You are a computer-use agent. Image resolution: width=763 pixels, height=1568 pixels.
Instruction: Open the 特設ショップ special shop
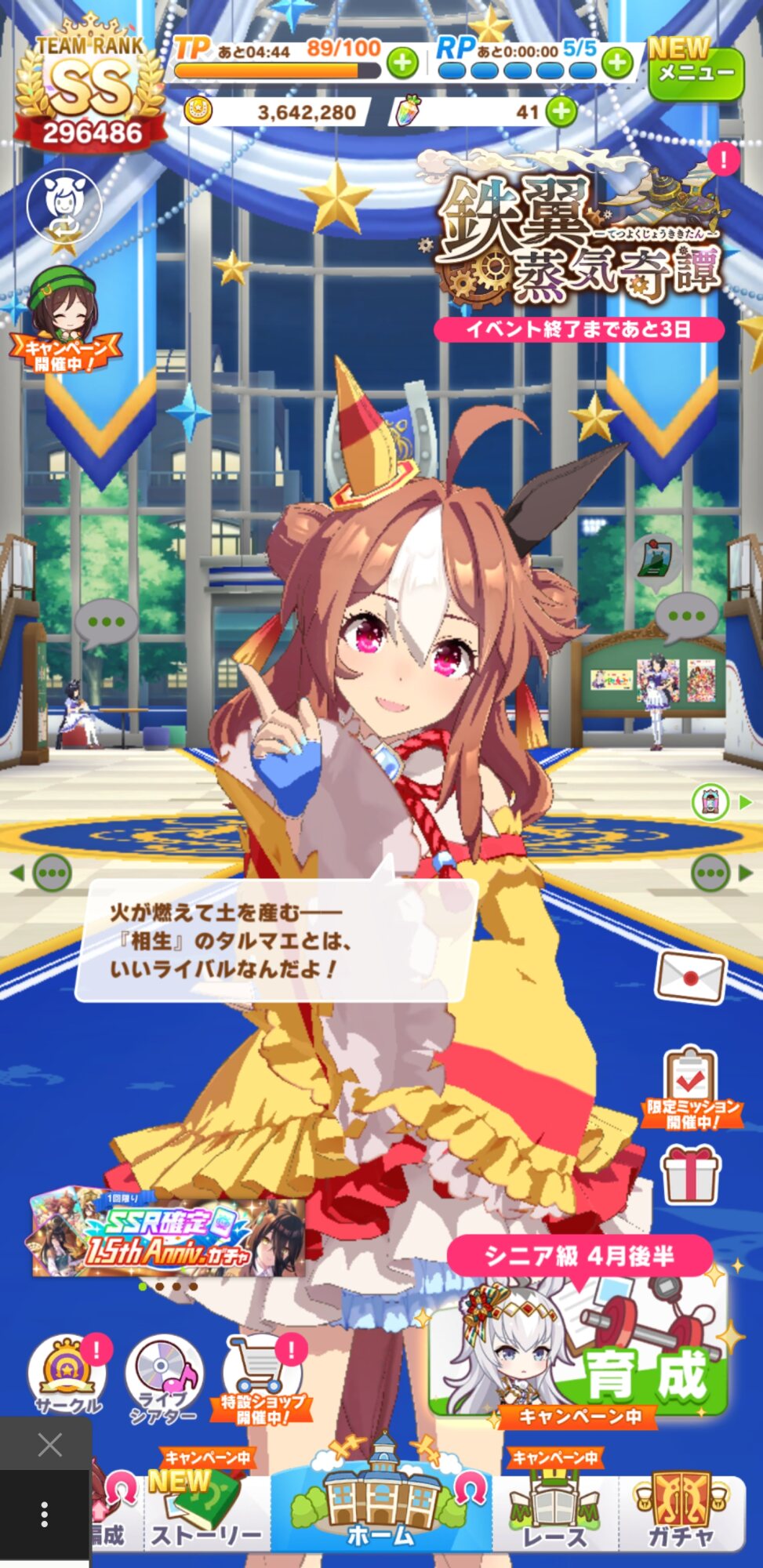pyautogui.click(x=261, y=1381)
